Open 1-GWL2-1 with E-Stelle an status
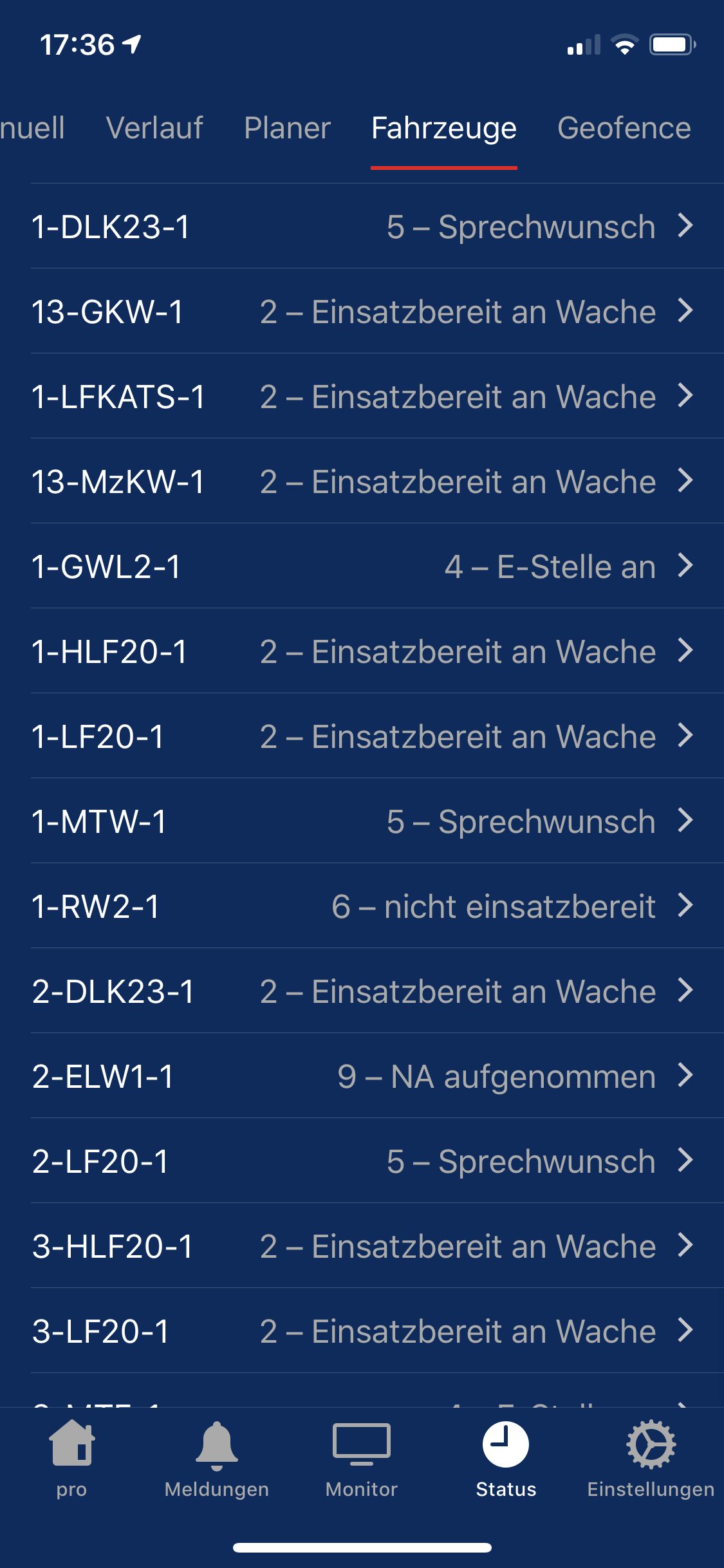The width and height of the screenshot is (724, 1568). coord(362,566)
